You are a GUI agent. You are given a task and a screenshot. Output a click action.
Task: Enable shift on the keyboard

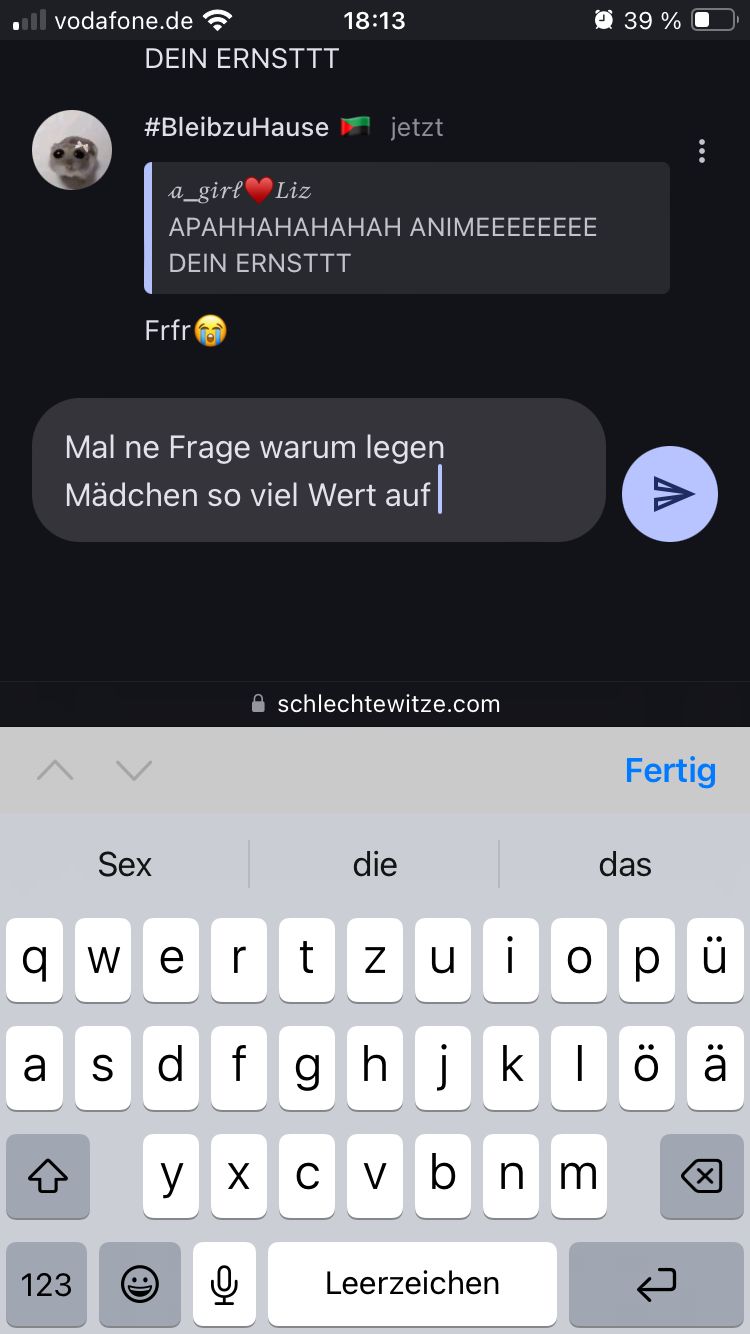(x=48, y=1176)
